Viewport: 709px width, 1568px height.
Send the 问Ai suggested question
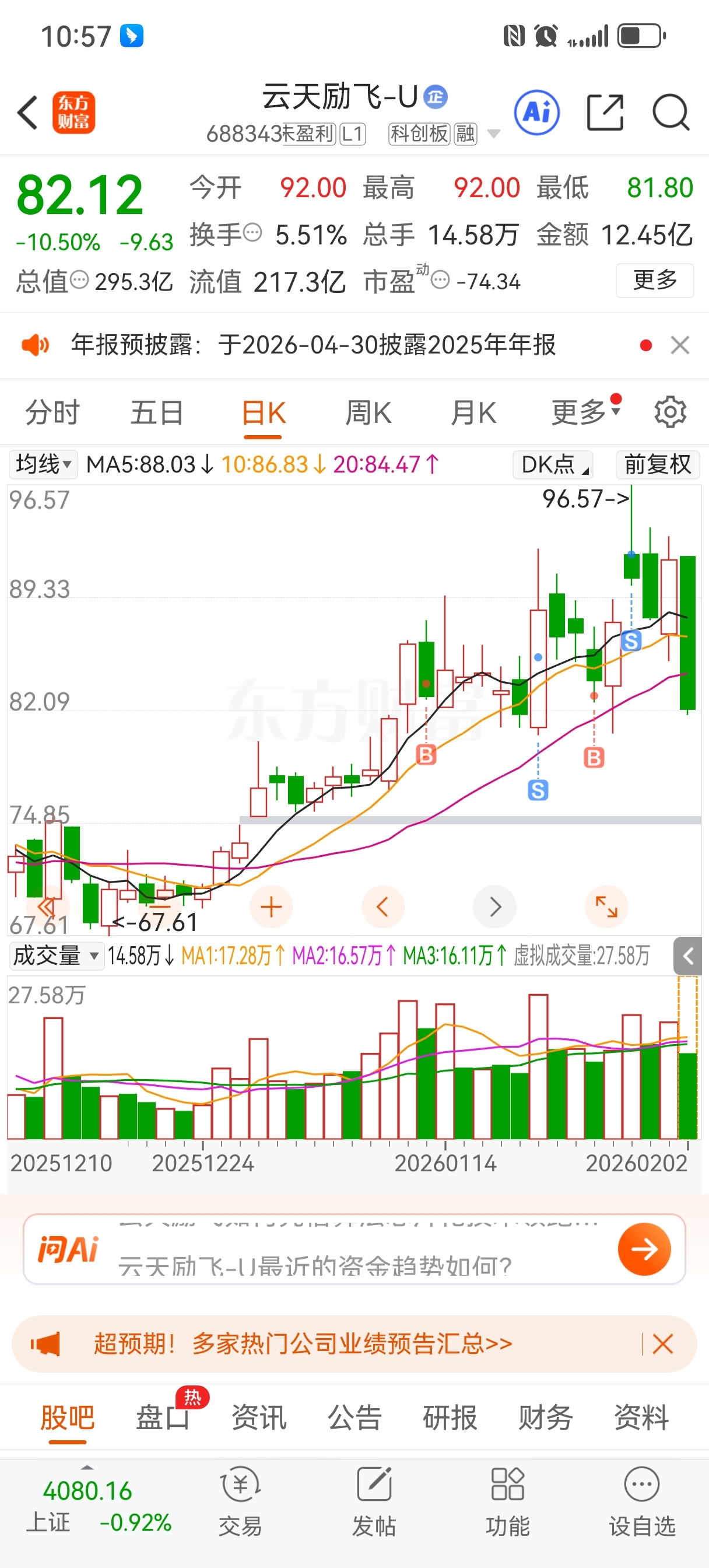(644, 1249)
